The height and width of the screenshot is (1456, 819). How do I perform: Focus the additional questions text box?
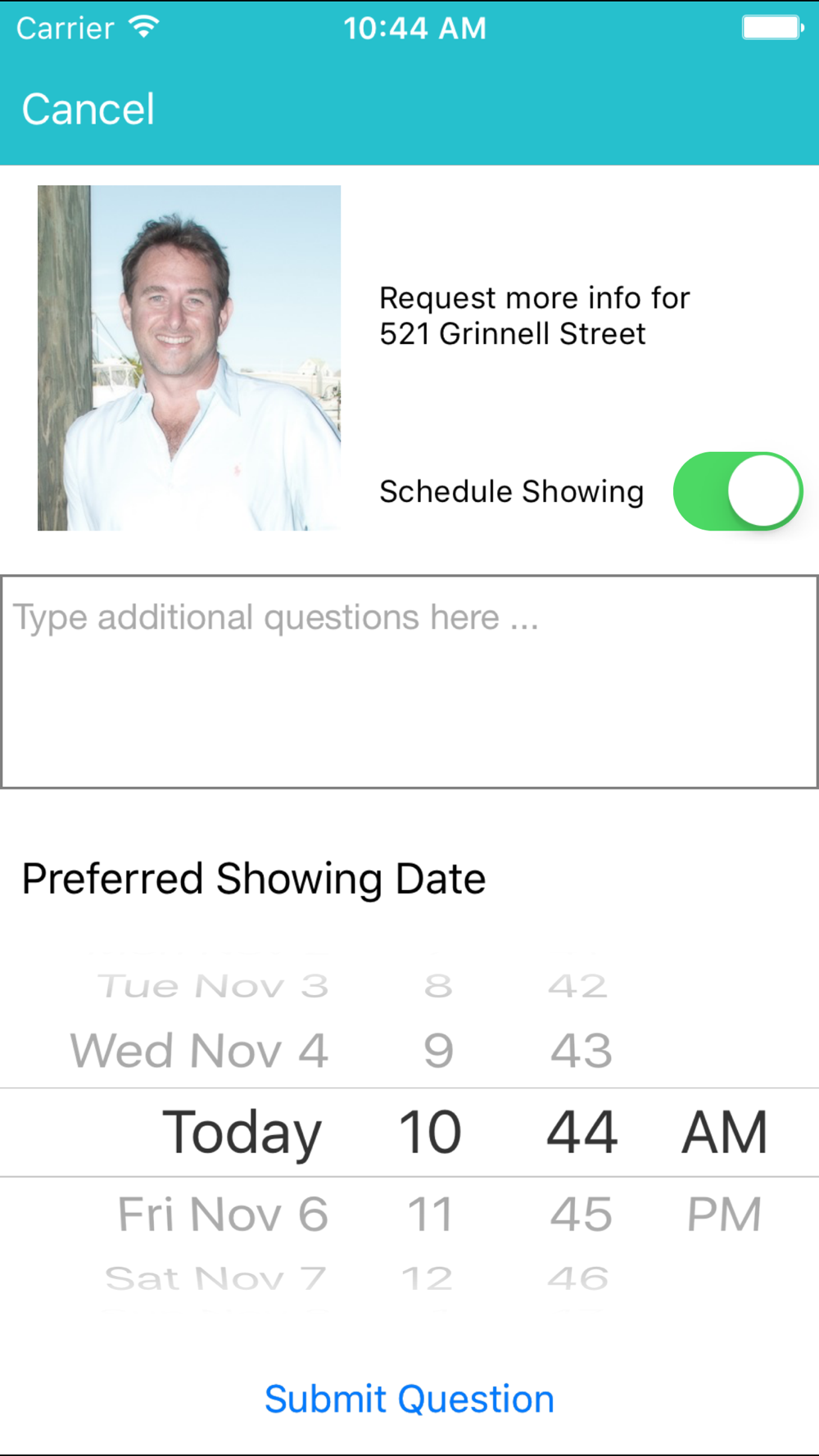[409, 681]
